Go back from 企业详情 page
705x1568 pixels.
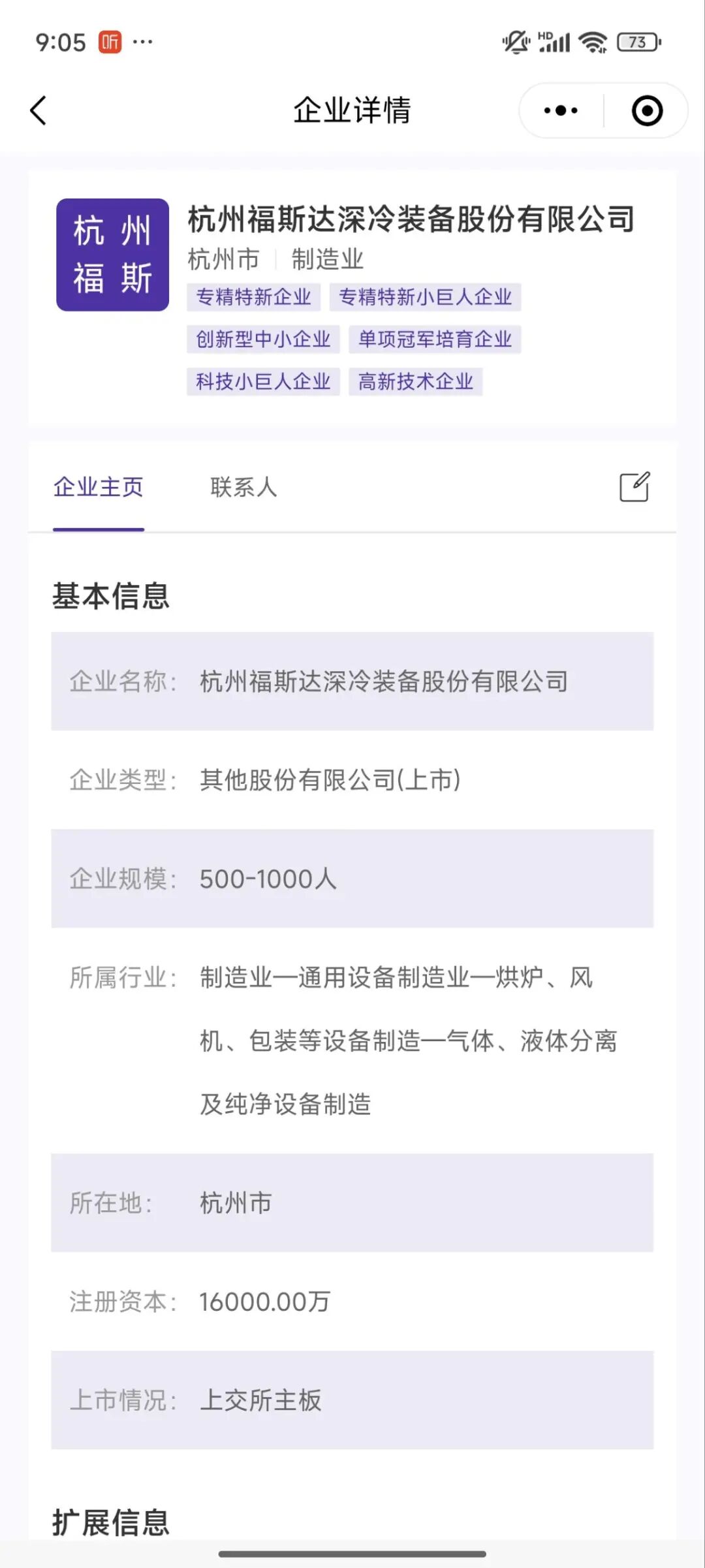pyautogui.click(x=39, y=110)
